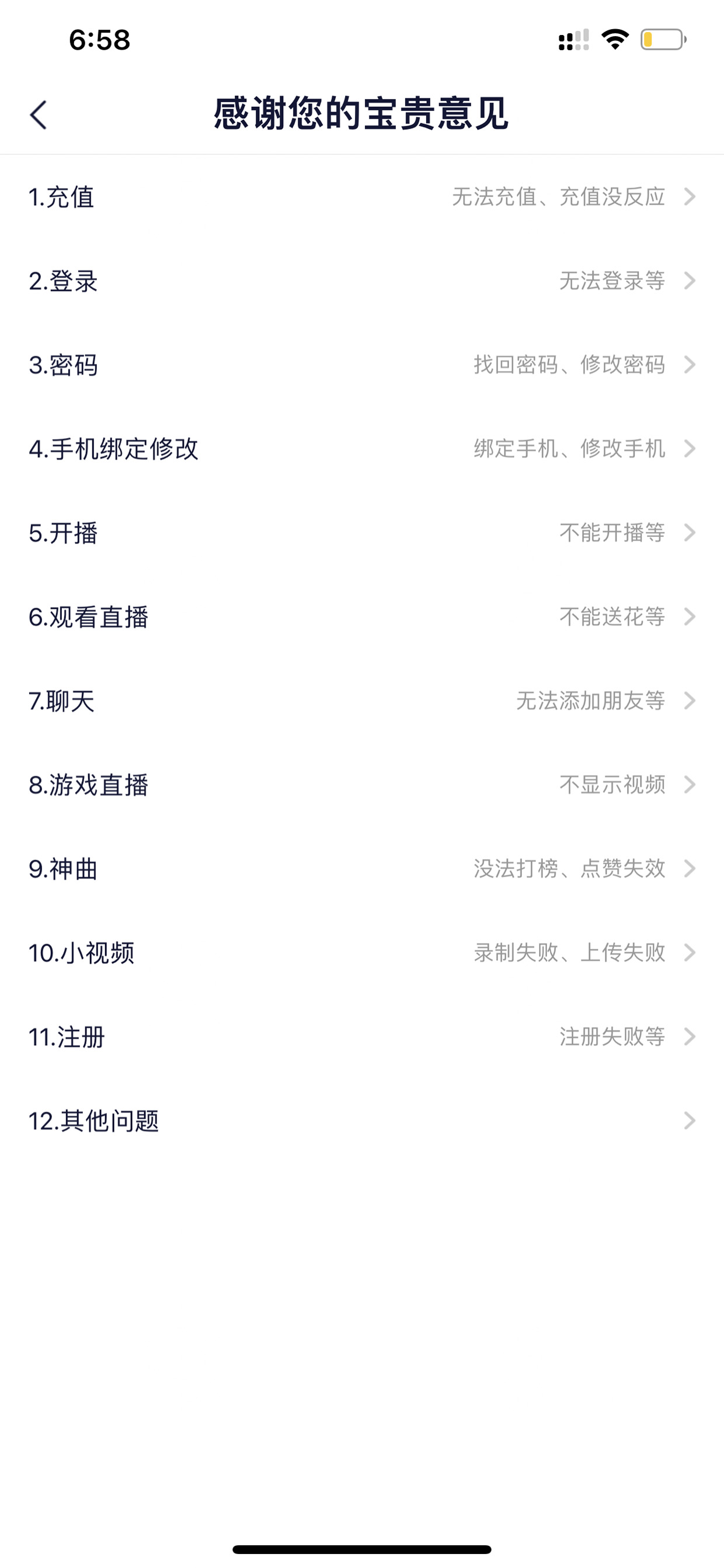Tap the 9.神曲 feedback row

(x=362, y=869)
